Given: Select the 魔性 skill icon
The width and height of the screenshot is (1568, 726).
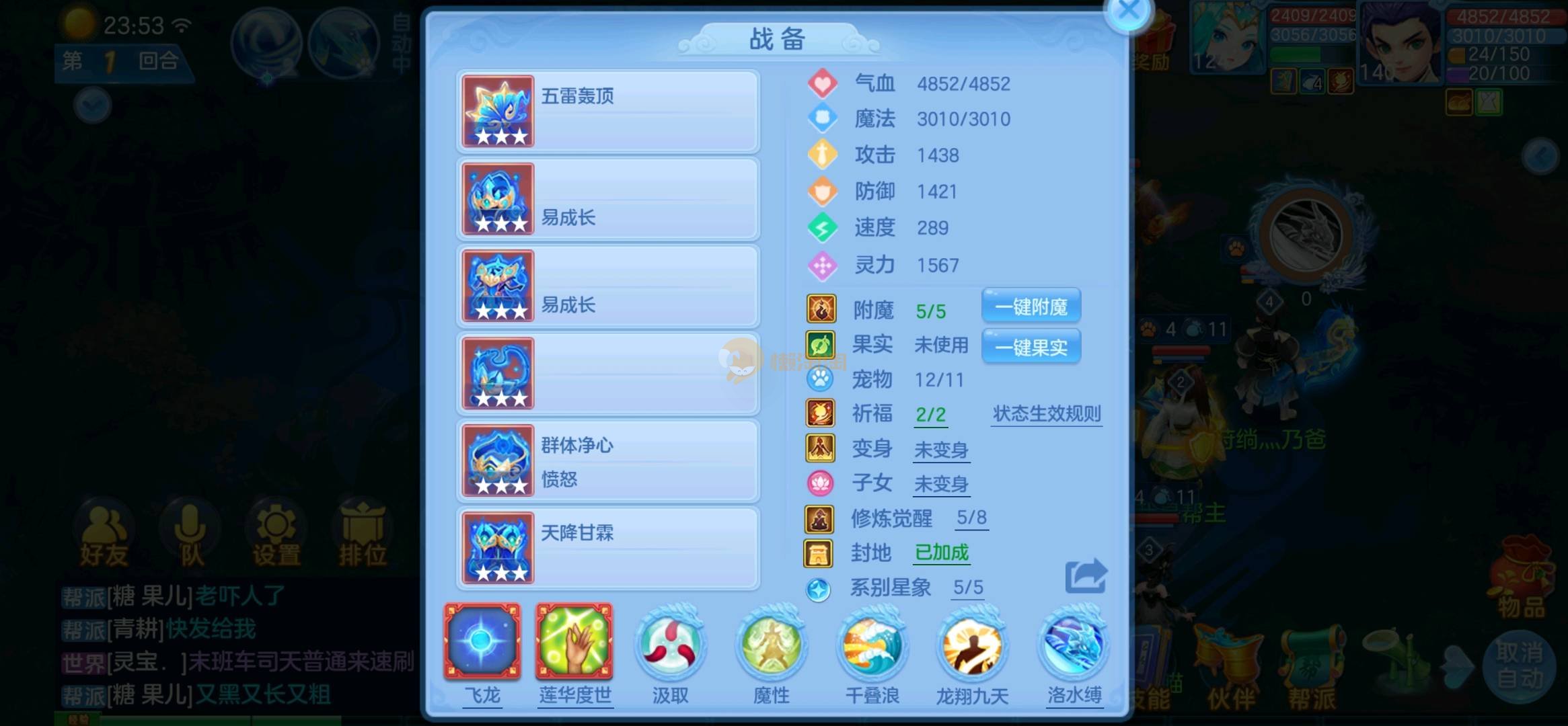Looking at the screenshot, I should 771,644.
